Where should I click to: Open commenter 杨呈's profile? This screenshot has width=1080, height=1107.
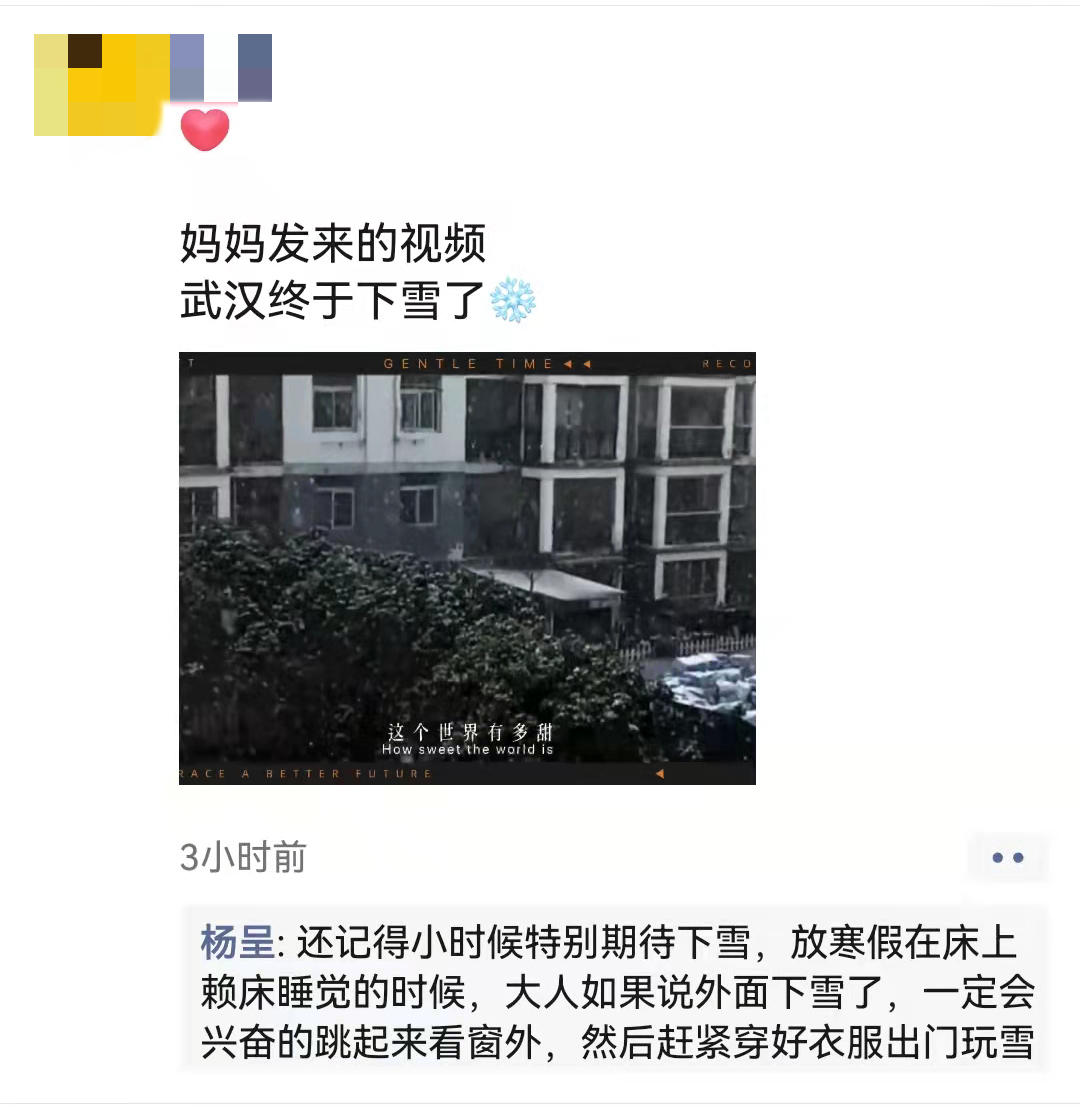click(238, 943)
